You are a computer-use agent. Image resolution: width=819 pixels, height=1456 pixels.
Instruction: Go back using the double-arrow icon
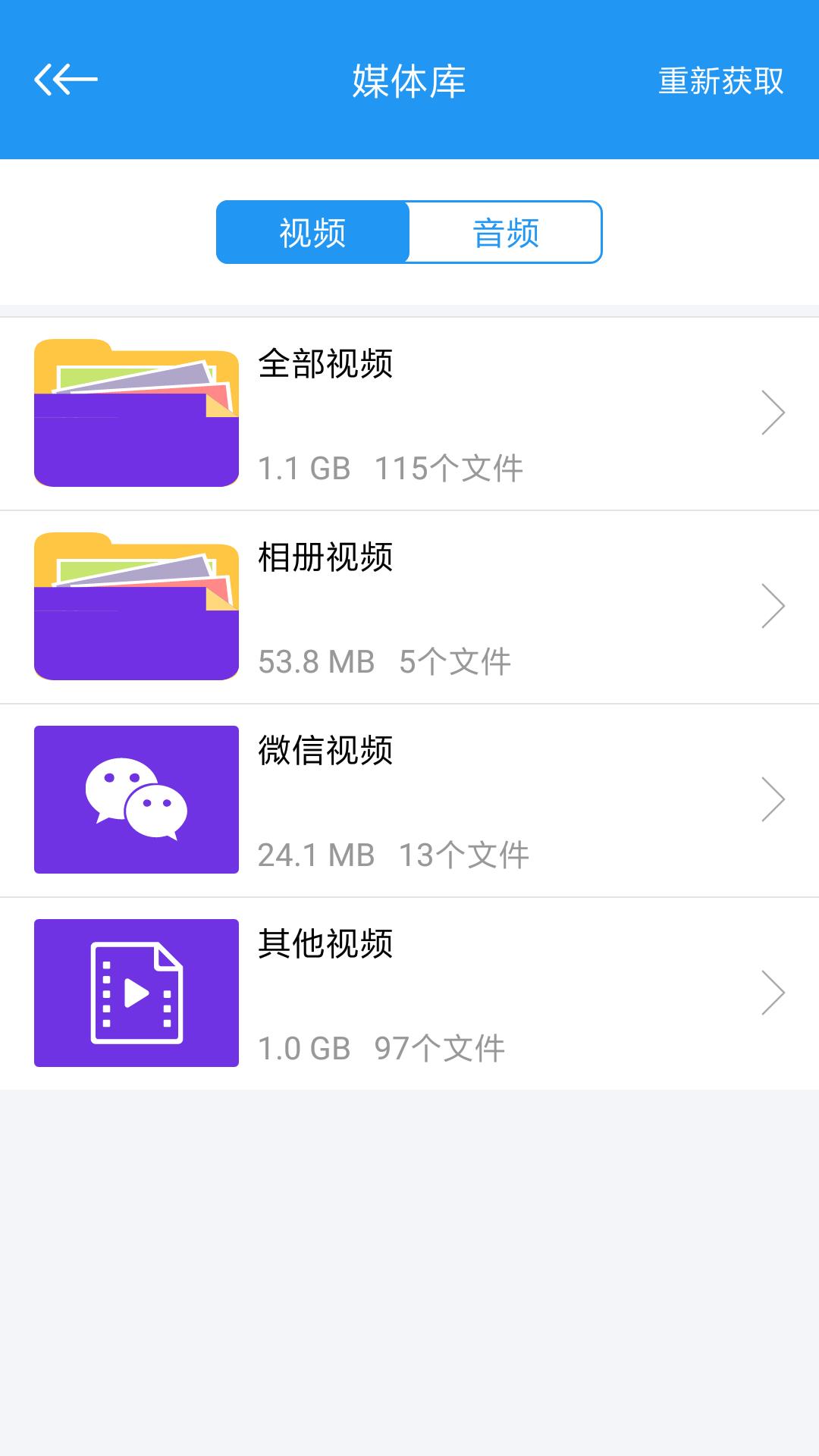[x=66, y=80]
